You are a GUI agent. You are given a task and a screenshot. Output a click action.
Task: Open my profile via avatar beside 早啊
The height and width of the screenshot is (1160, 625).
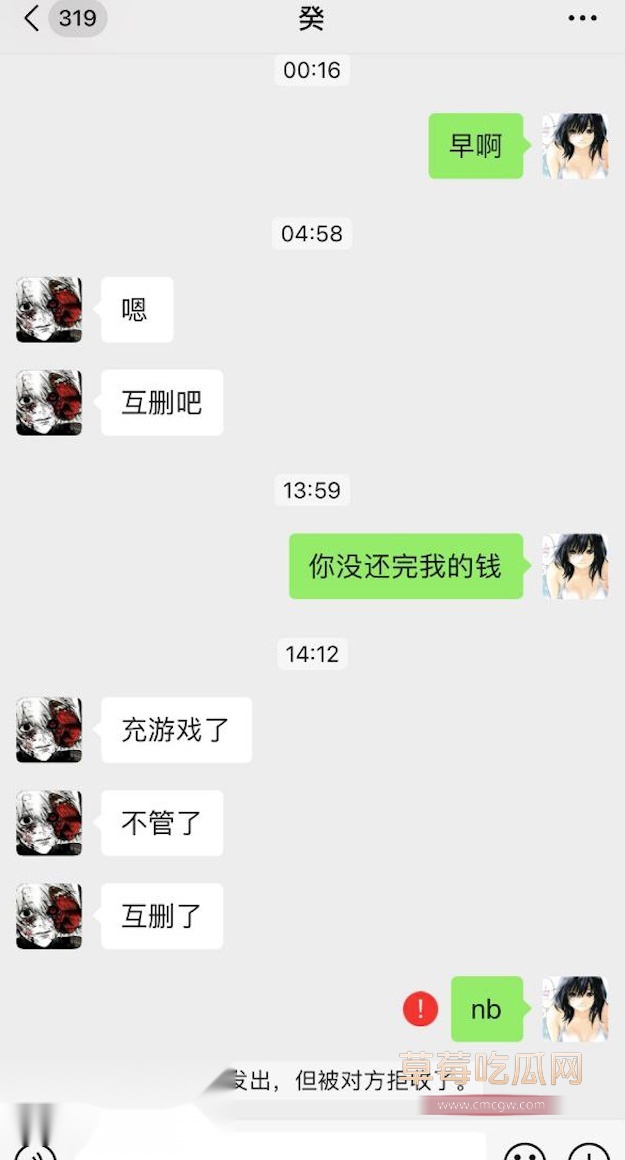click(x=574, y=146)
